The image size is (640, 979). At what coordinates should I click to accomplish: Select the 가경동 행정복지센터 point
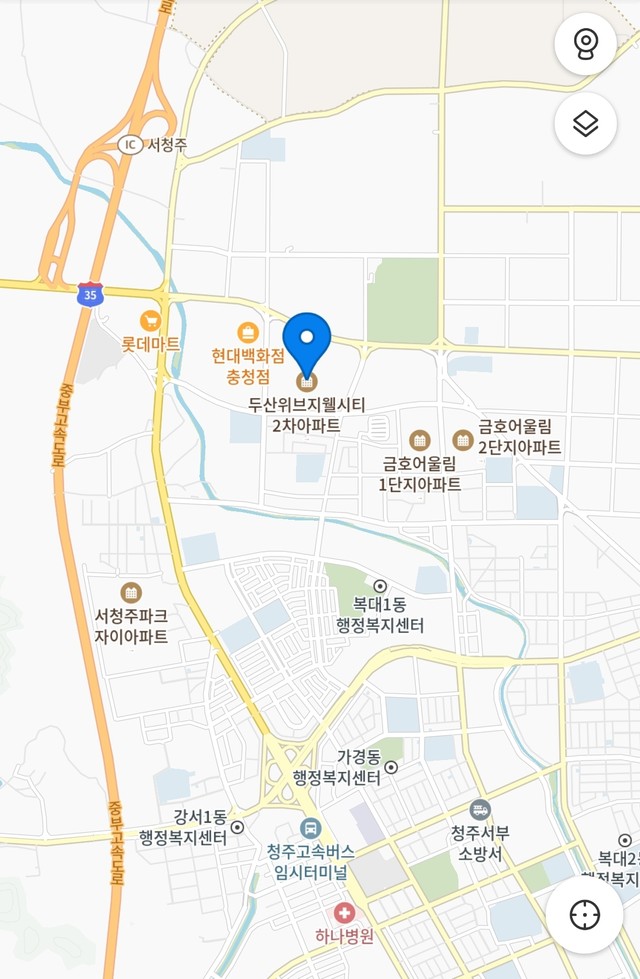[391, 767]
